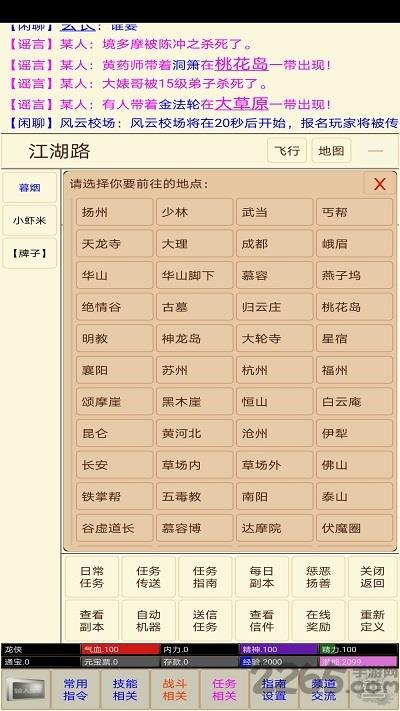400x711 pixels.
Task: Select 泰山 location
Action: [x=354, y=497]
